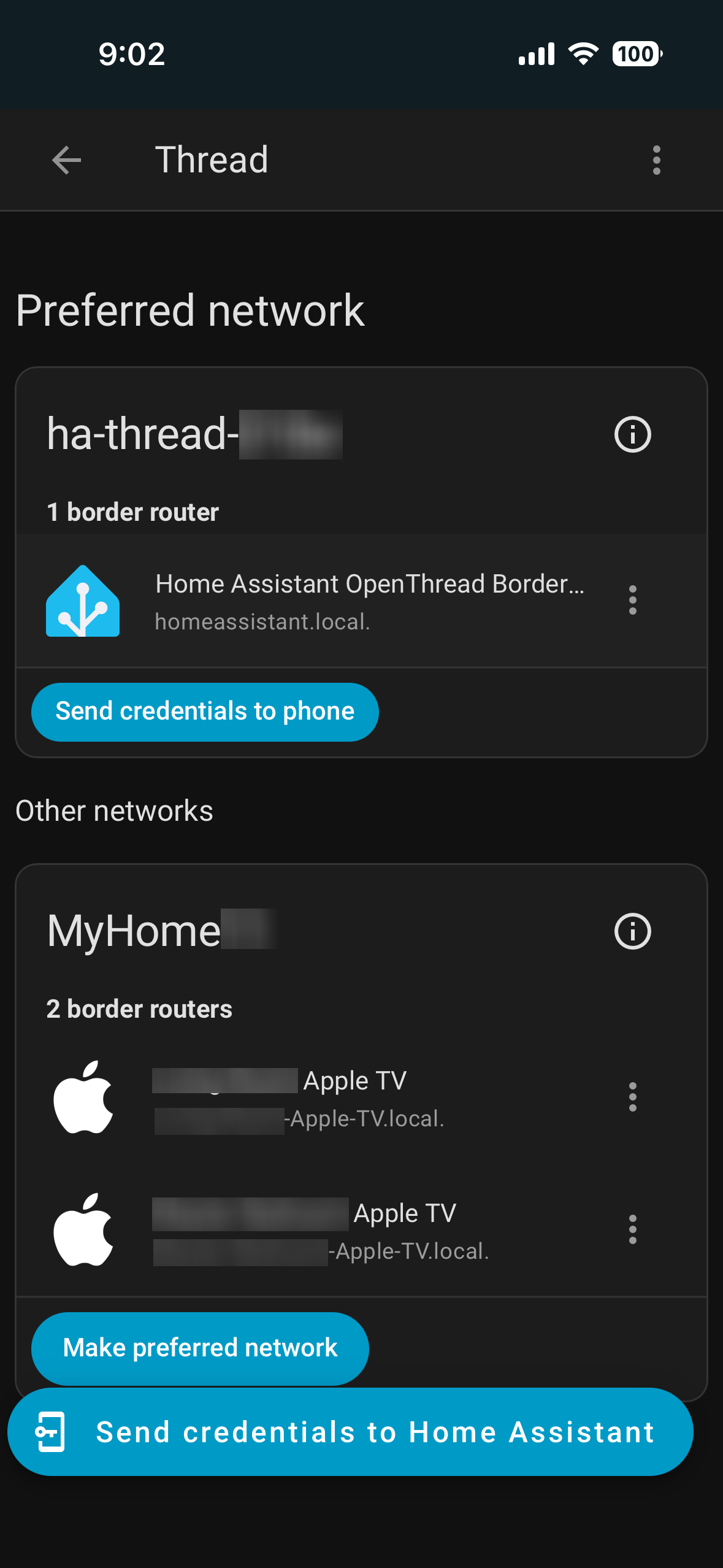Send credentials to Home Assistant
Image resolution: width=723 pixels, height=1568 pixels.
click(350, 1432)
